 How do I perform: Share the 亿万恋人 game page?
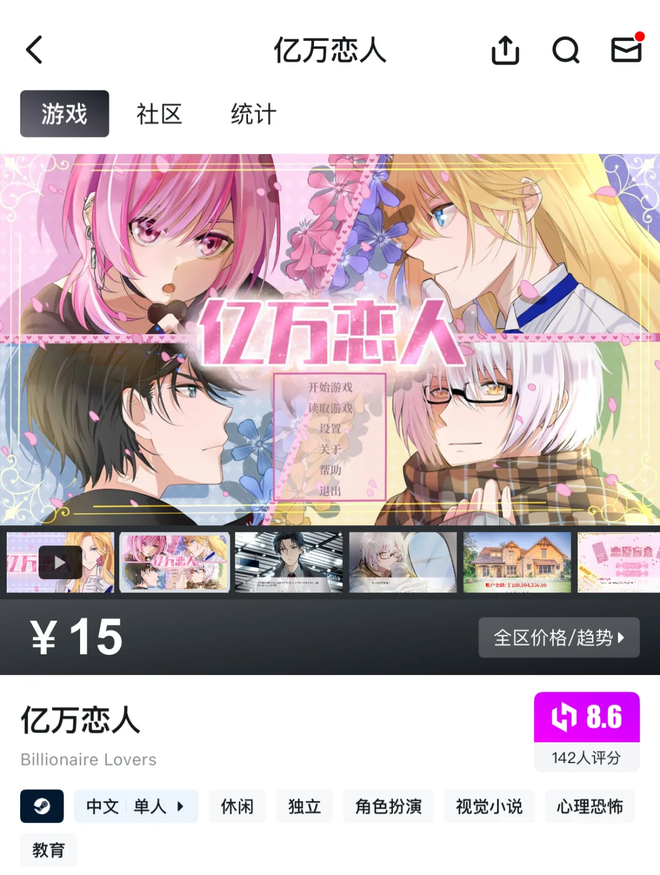(505, 50)
